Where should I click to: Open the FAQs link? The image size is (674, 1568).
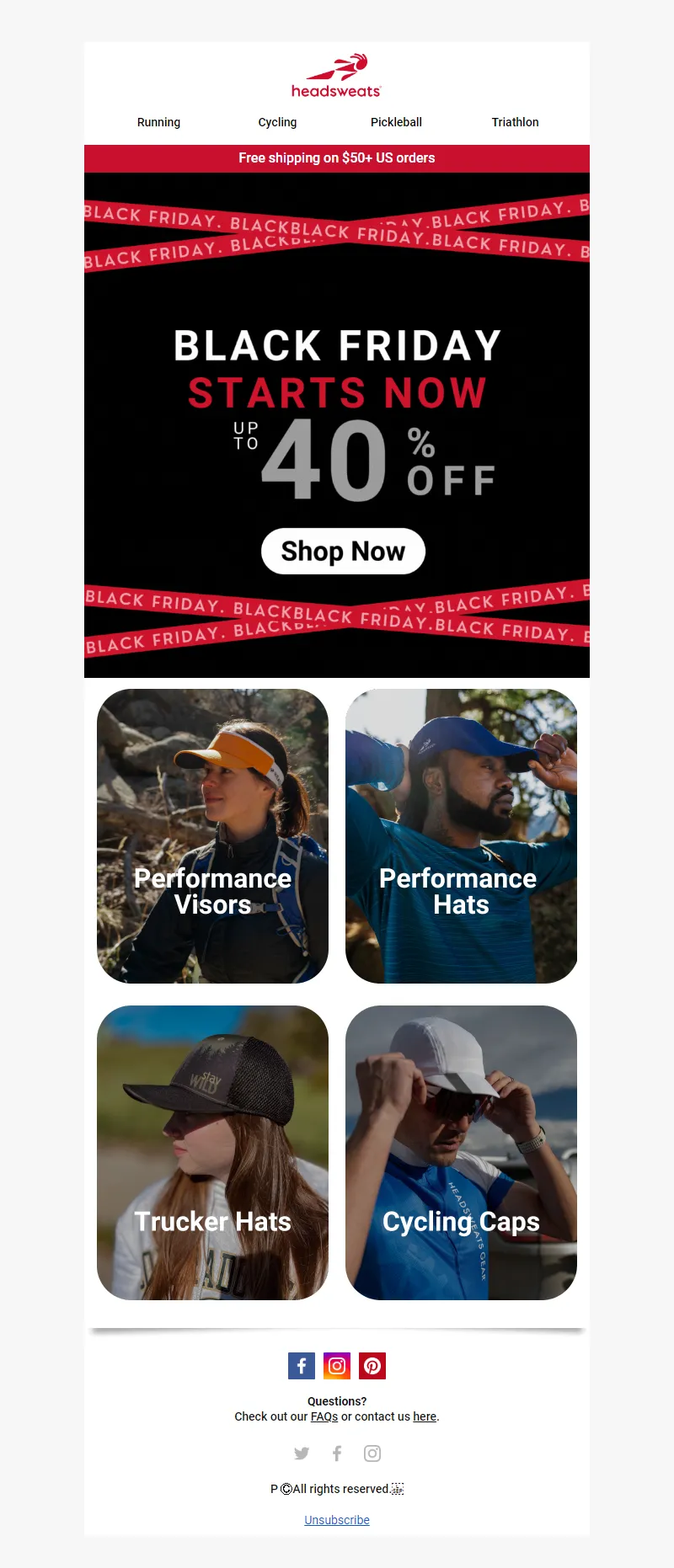324,1416
